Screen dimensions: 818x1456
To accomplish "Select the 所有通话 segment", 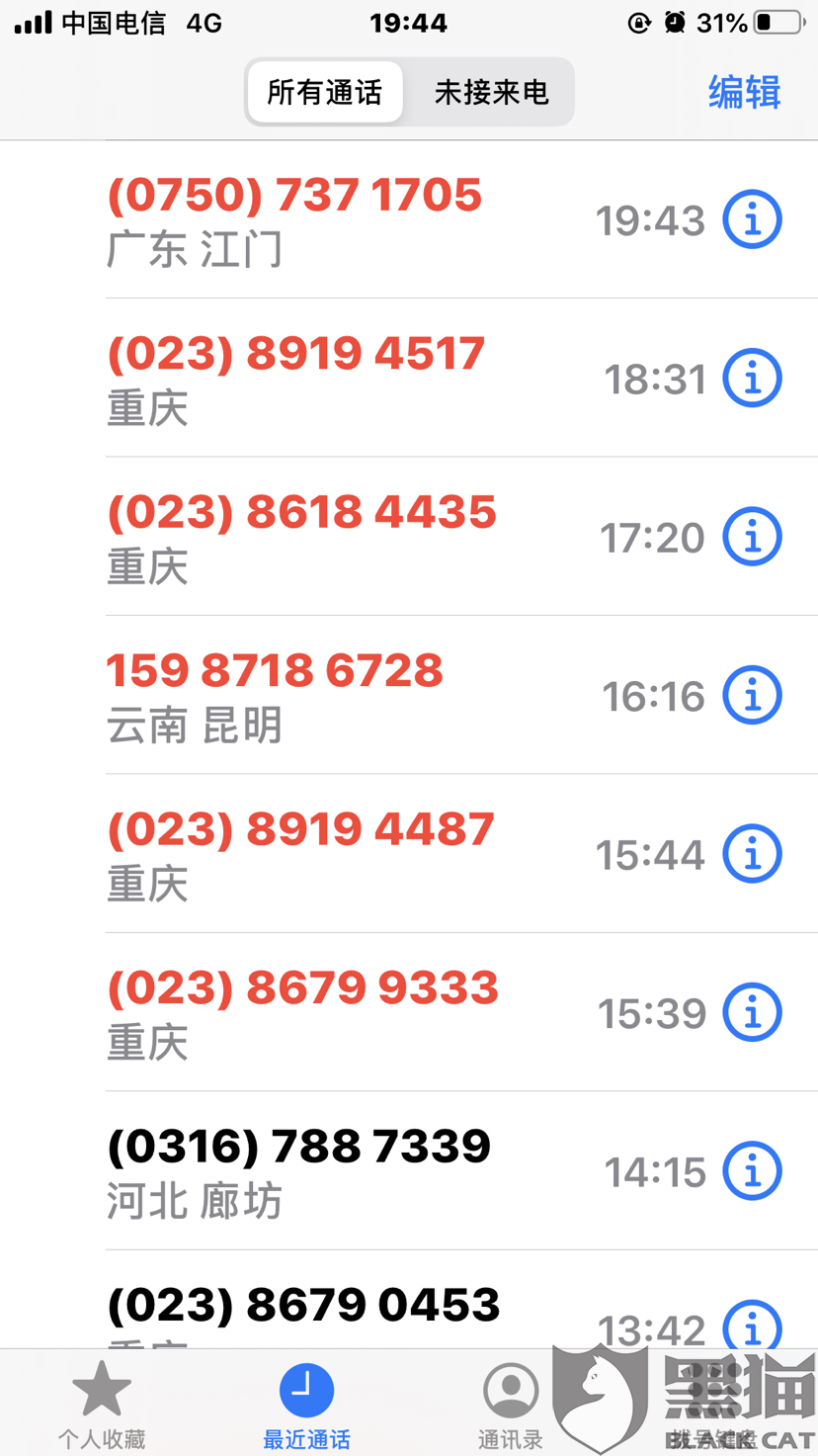I will click(x=325, y=93).
